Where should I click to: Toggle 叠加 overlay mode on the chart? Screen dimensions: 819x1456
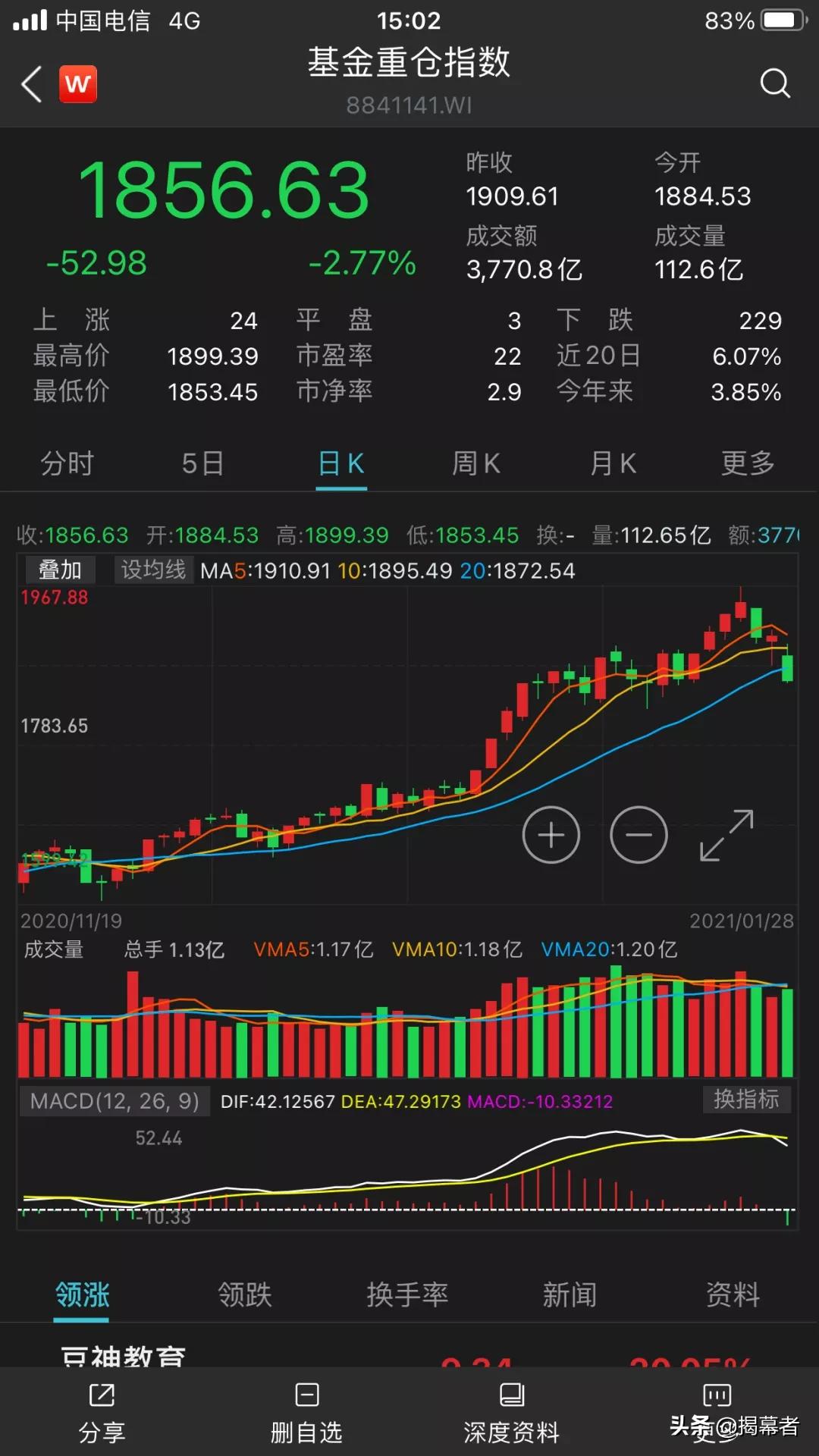[60, 570]
